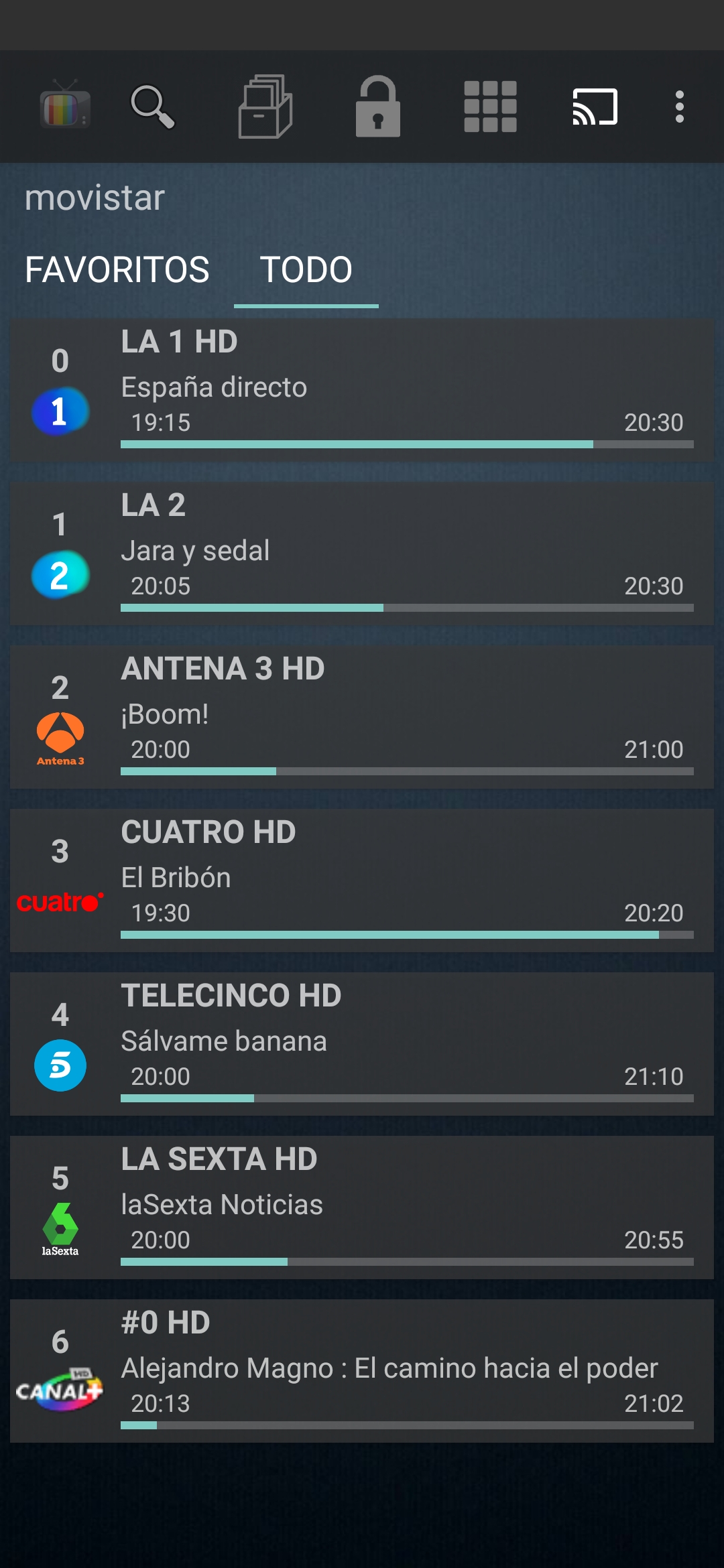Tap the padlock lock icon
The width and height of the screenshot is (724, 1568).
(377, 107)
